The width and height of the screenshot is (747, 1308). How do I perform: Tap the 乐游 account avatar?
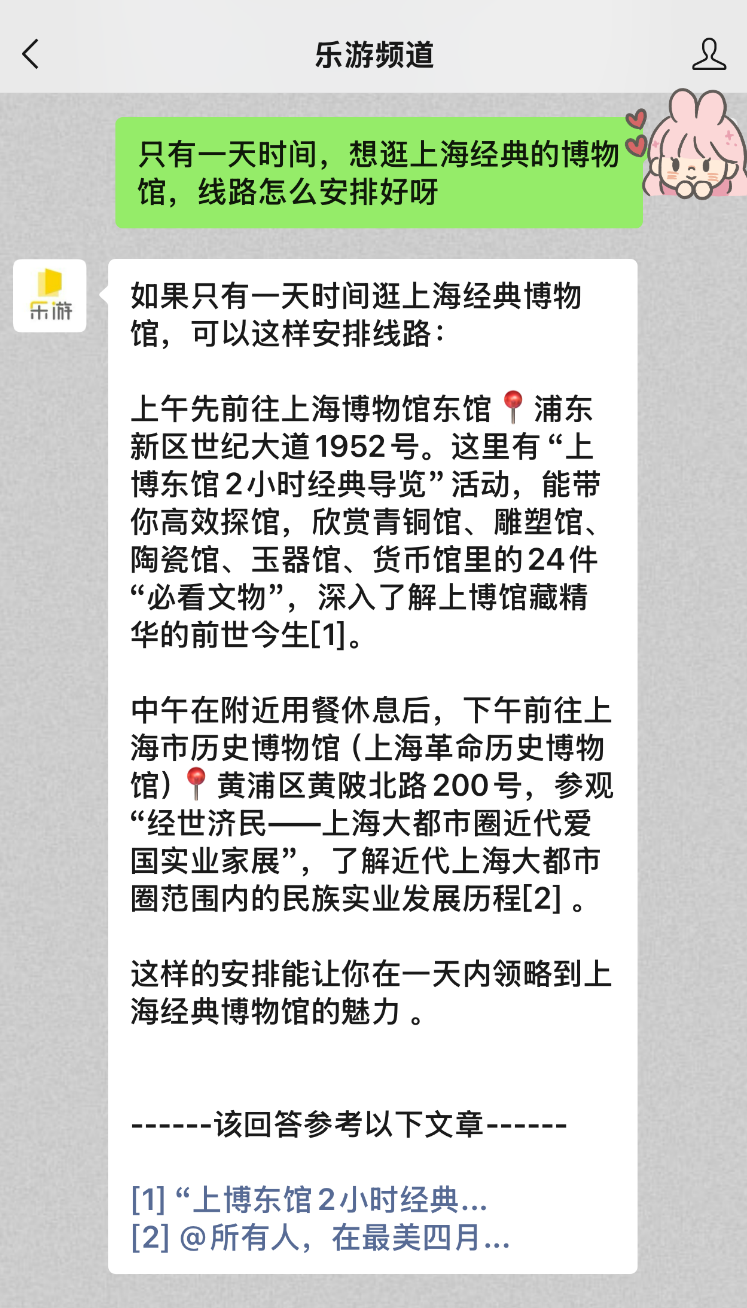(x=50, y=296)
